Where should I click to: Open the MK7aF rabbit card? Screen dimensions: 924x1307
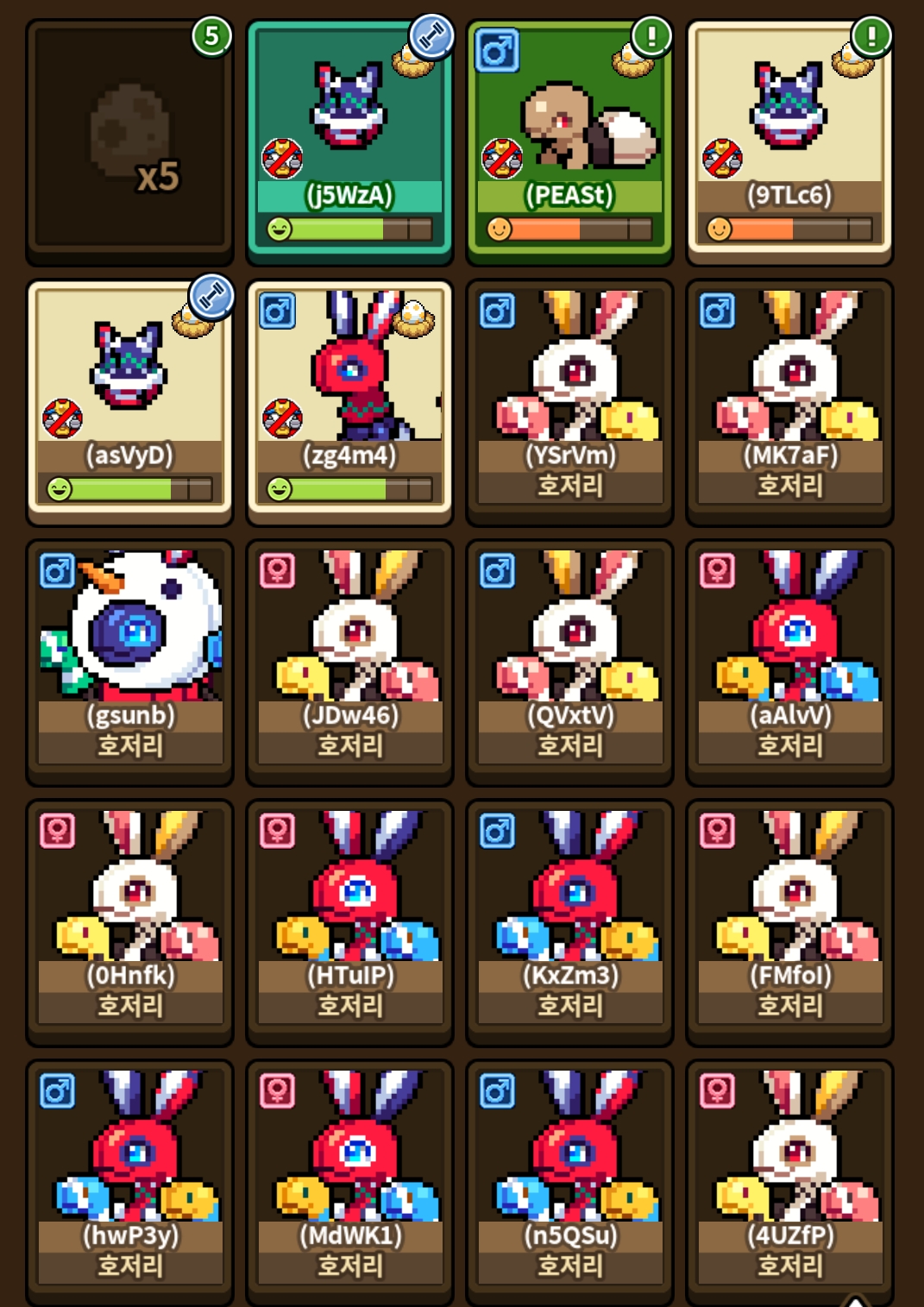tap(789, 403)
